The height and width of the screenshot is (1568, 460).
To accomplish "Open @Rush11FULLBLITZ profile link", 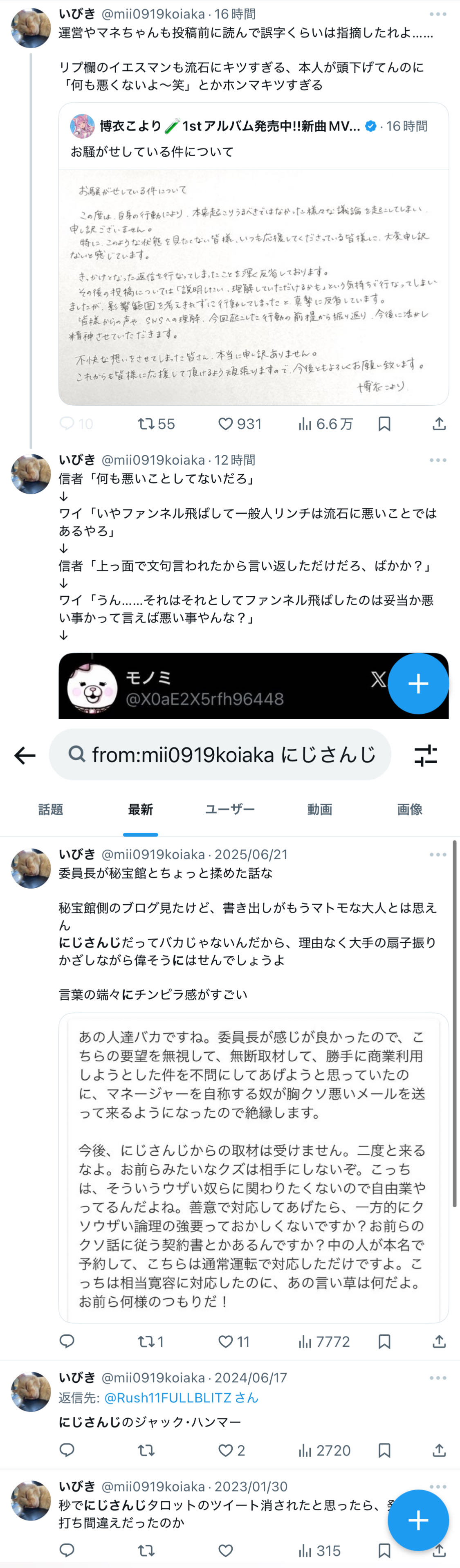I will click(x=181, y=1397).
